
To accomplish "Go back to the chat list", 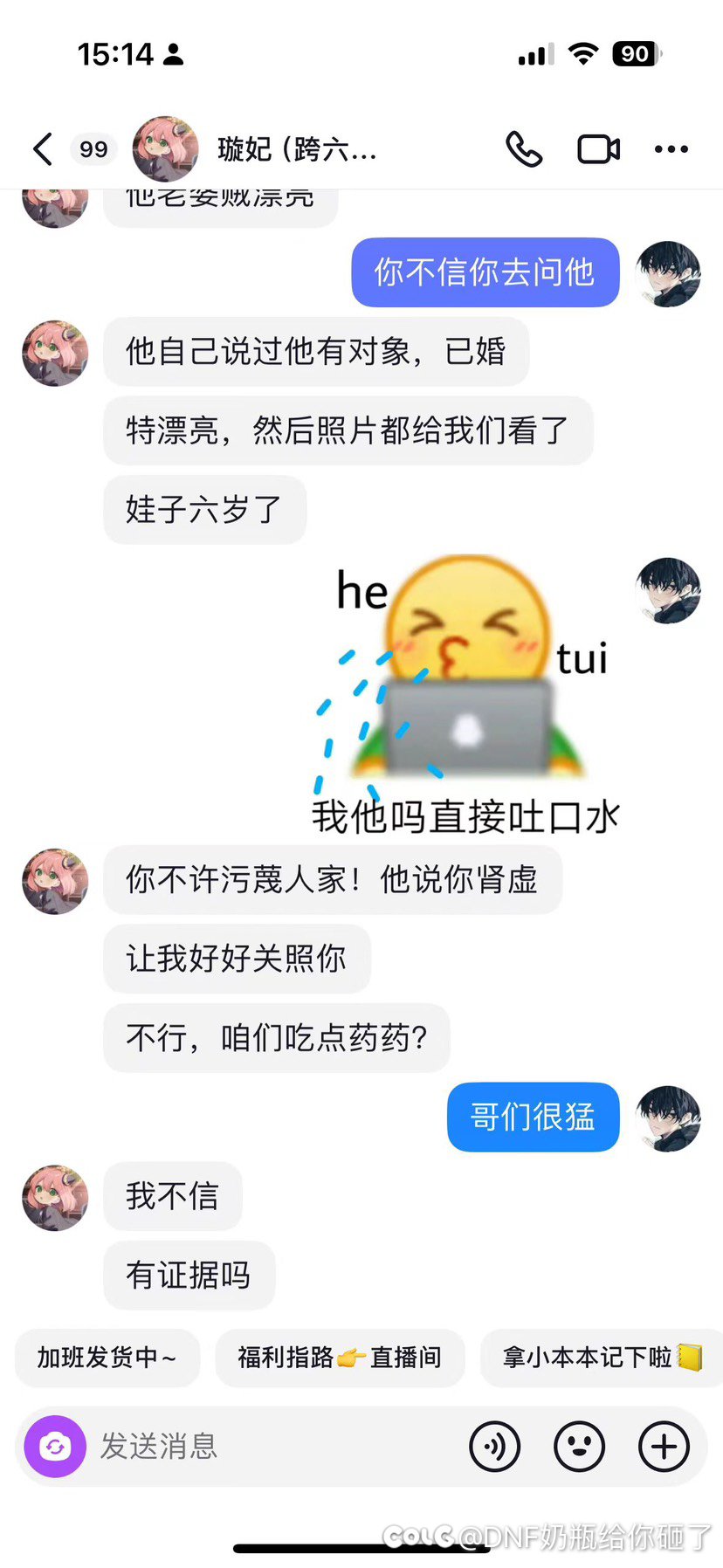I will click(x=42, y=149).
